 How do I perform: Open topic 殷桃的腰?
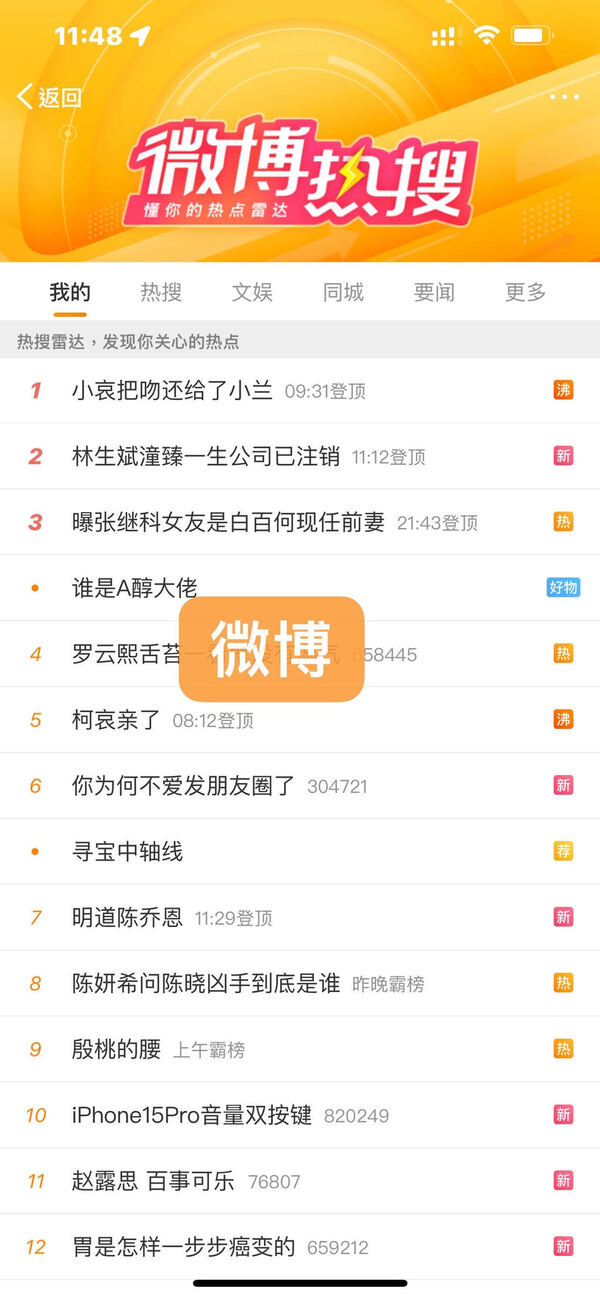point(116,1049)
